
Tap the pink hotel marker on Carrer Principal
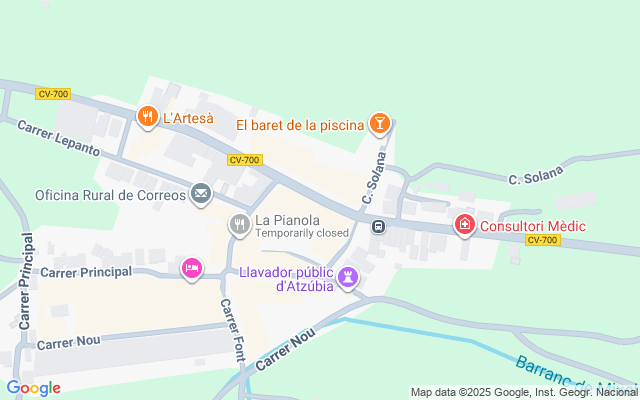192,269
